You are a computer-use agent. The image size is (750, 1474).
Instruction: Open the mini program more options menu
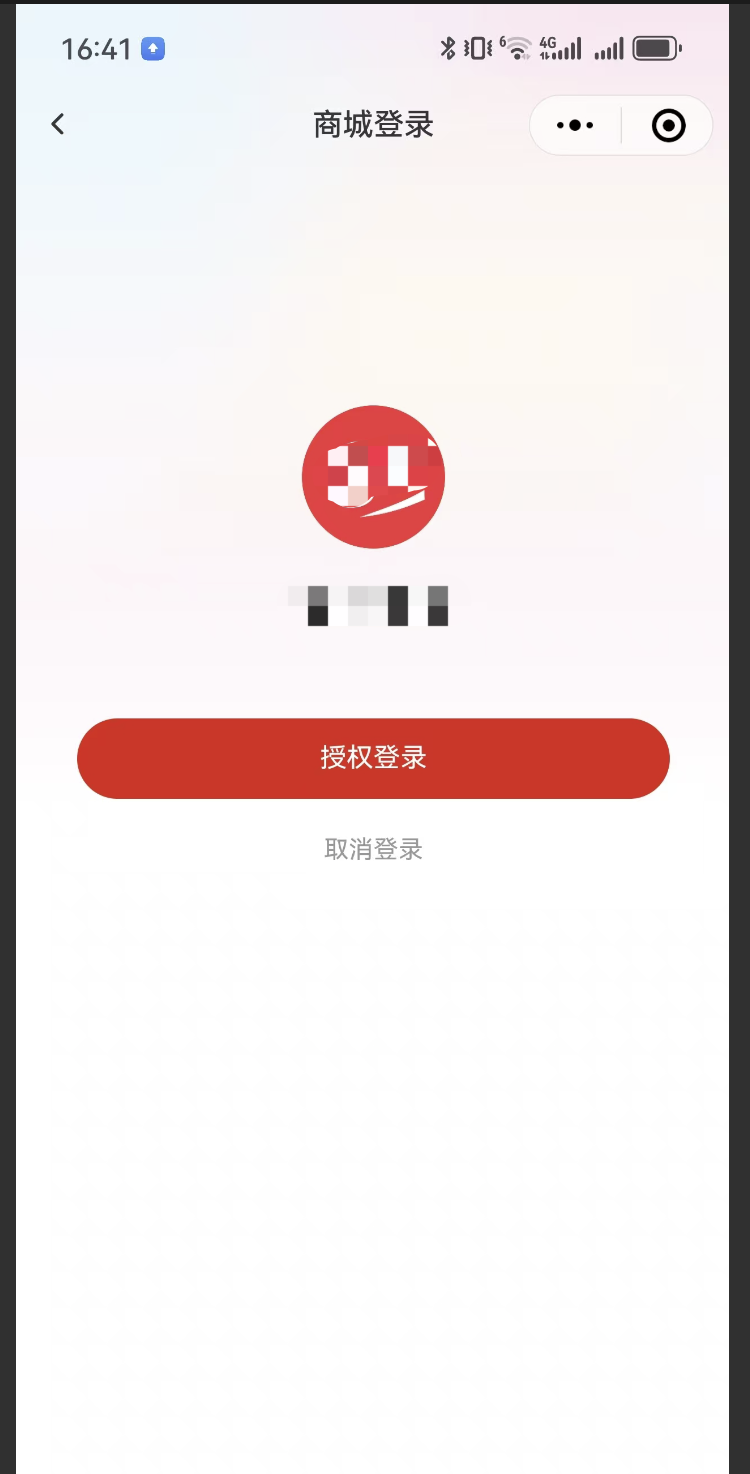tap(575, 126)
